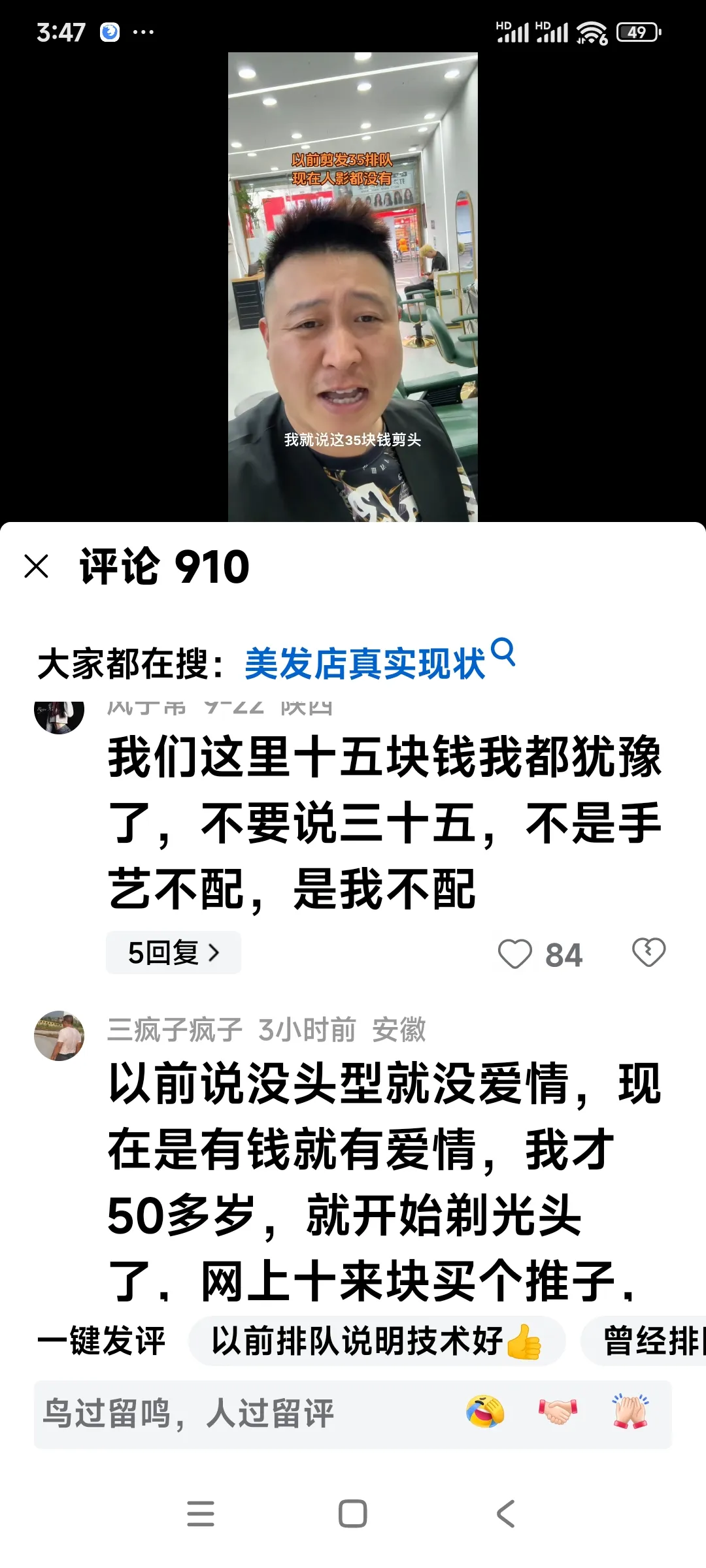Image resolution: width=706 pixels, height=1568 pixels.
Task: Tap the video above the comments
Action: 353,287
